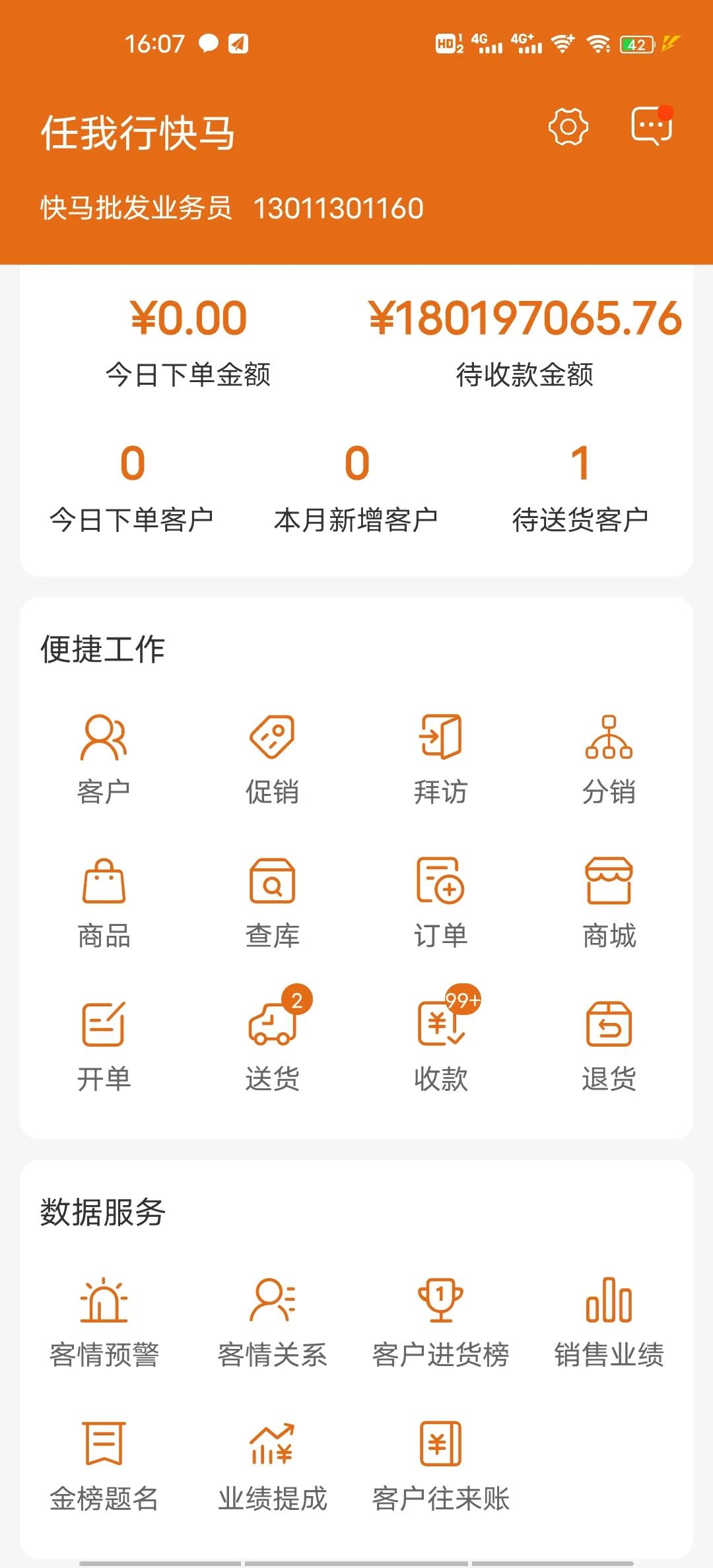Open 客户往来账
The height and width of the screenshot is (1568, 713).
click(x=440, y=1466)
